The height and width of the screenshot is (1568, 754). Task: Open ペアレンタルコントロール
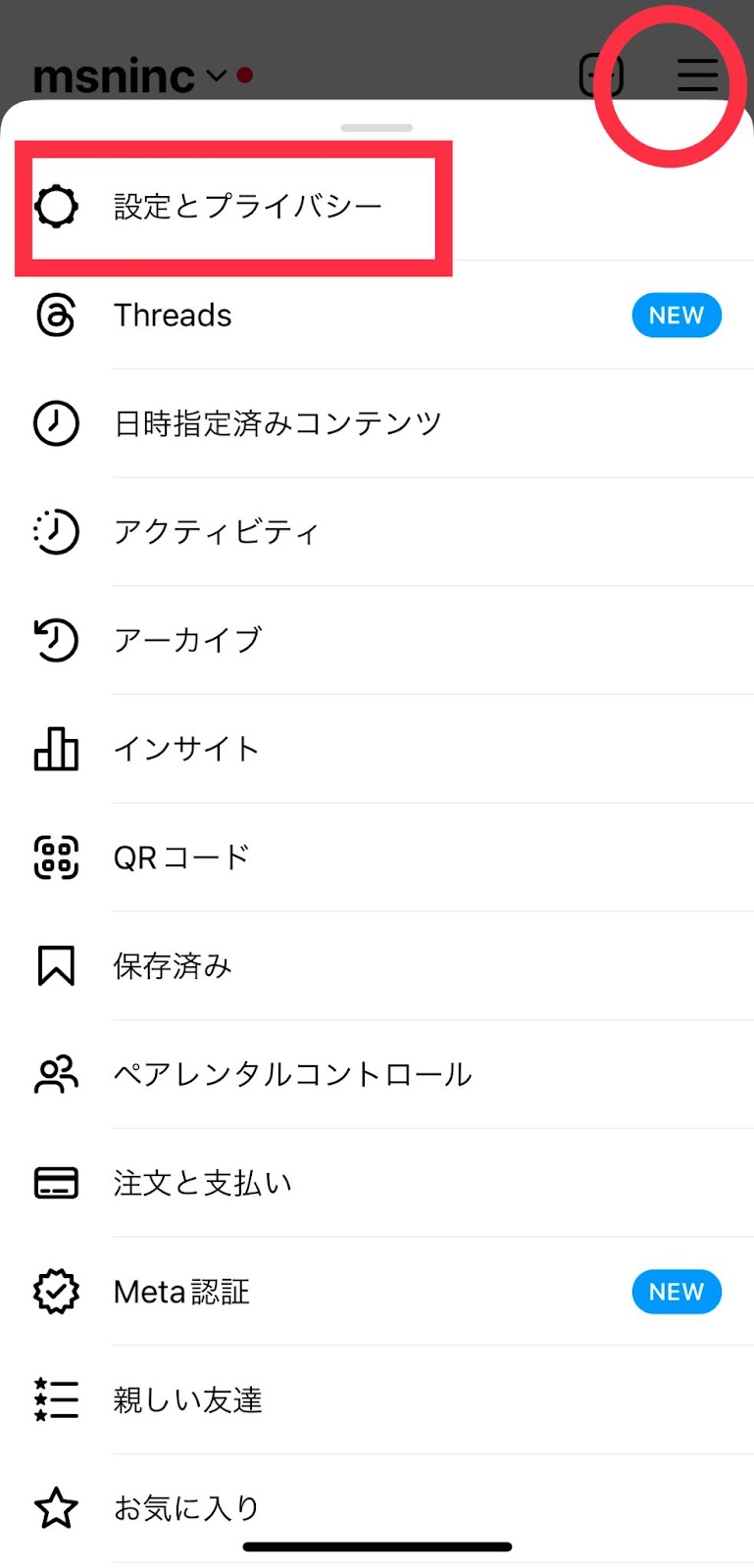pos(377,1074)
